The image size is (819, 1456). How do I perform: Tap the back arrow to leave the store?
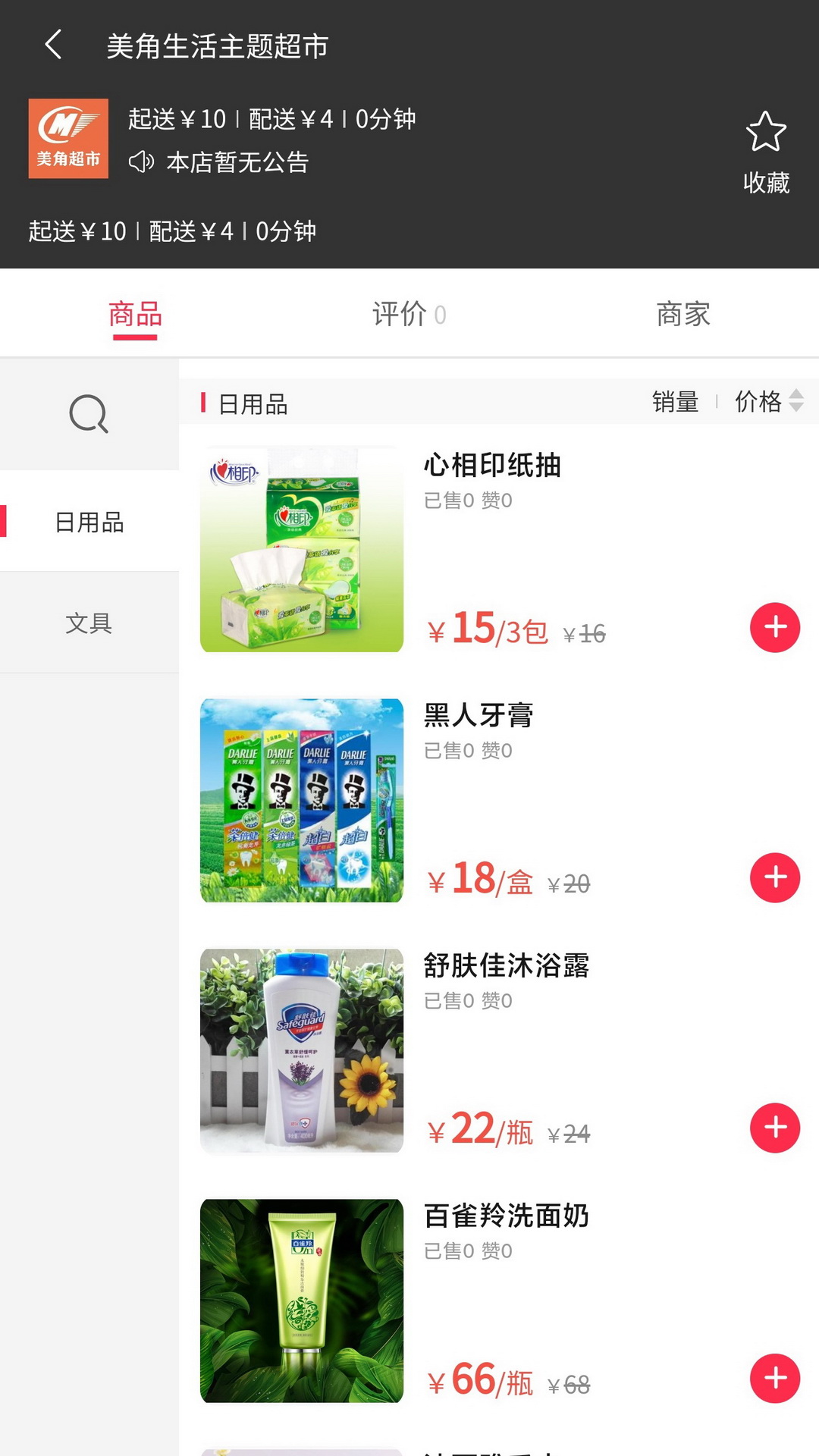coord(52,45)
